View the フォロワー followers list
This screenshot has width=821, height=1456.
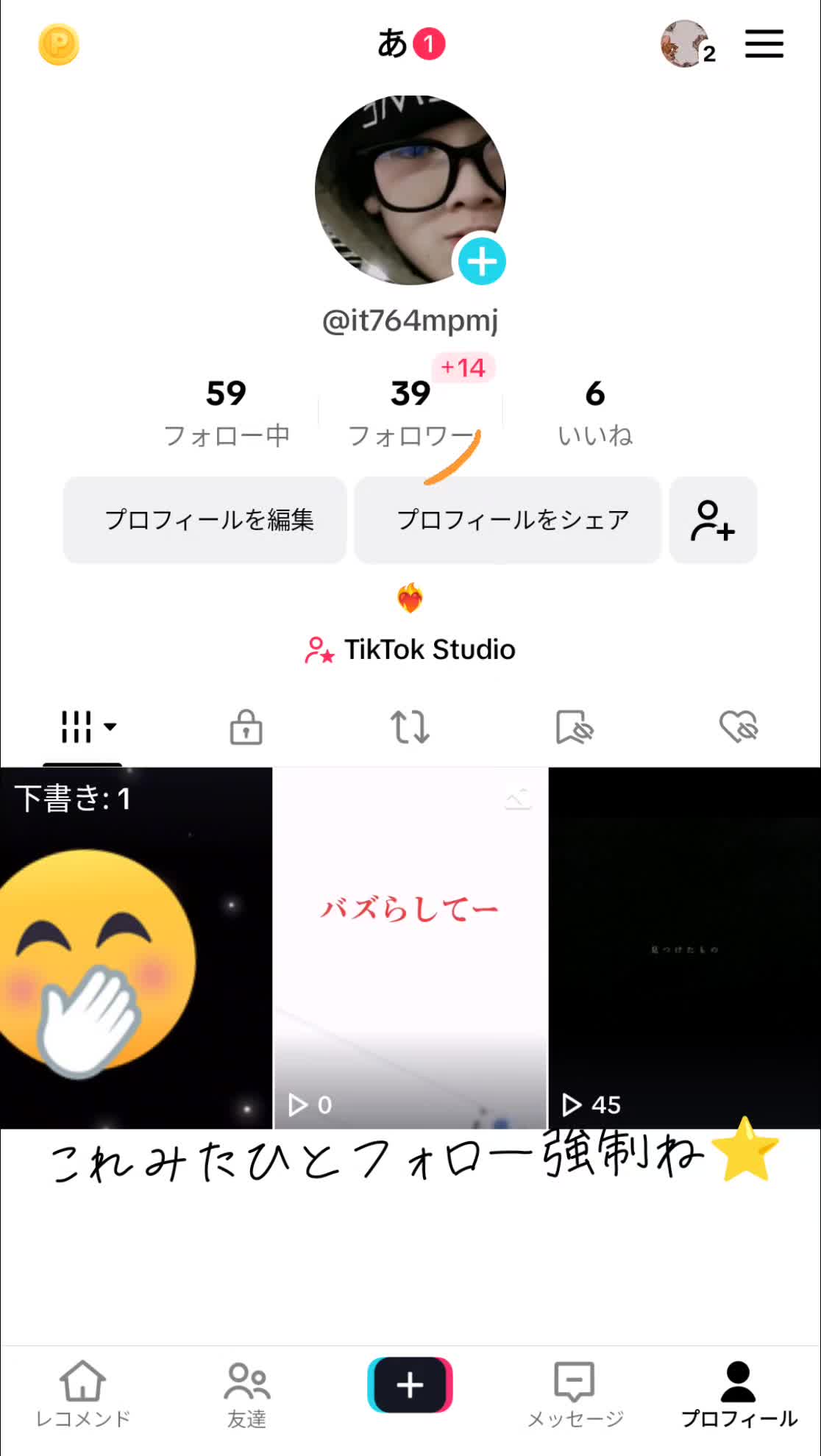[410, 412]
